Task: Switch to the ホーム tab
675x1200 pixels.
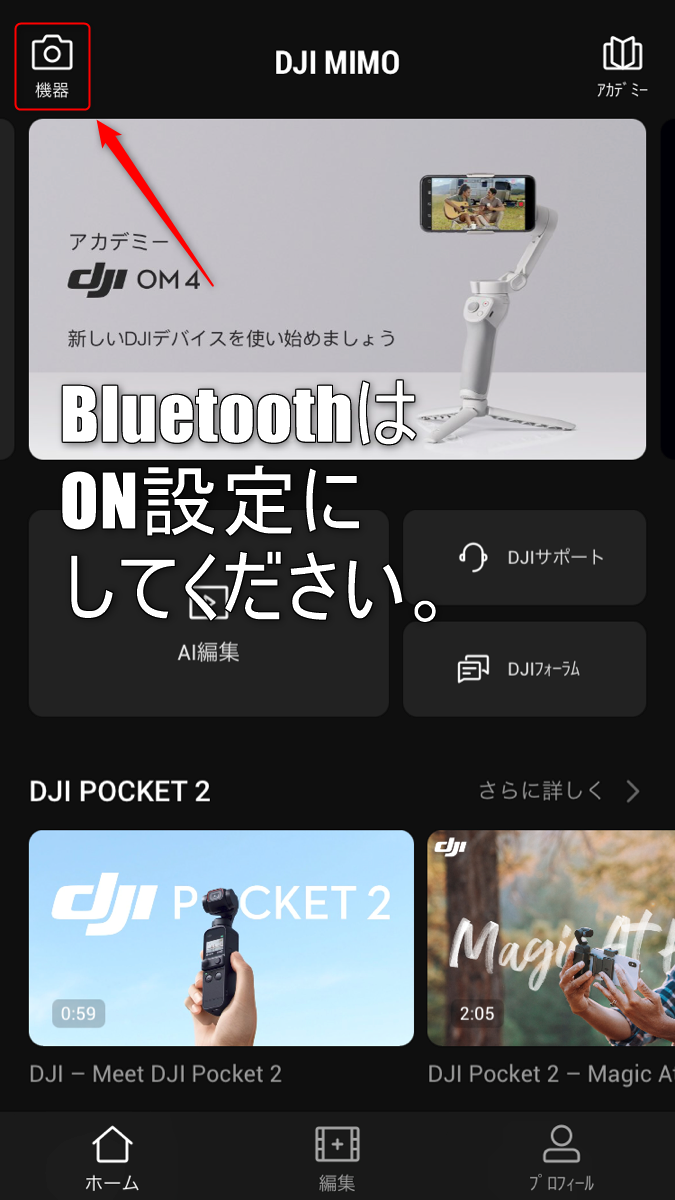Action: tap(111, 1158)
